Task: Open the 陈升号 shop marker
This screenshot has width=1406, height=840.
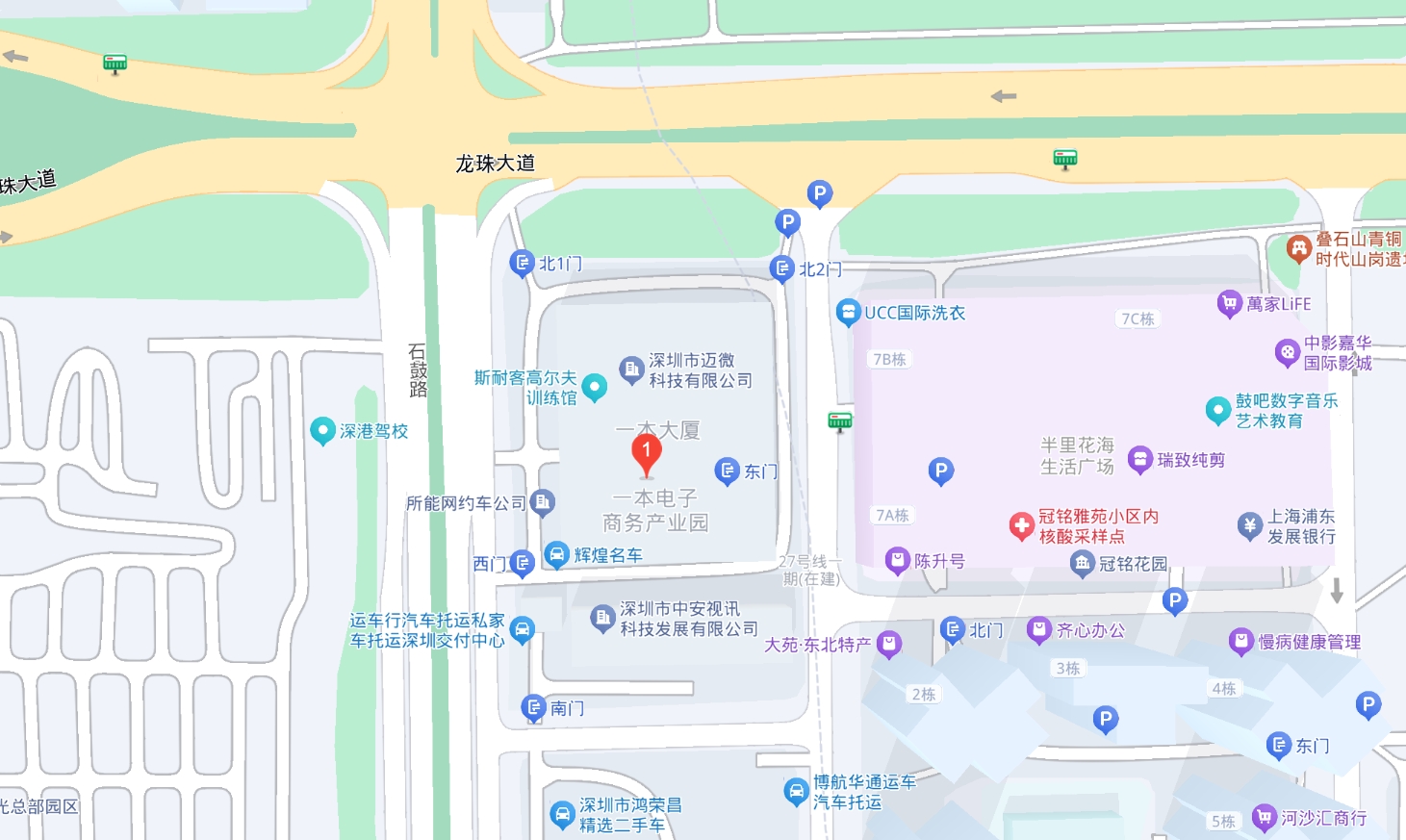Action: pos(897,560)
